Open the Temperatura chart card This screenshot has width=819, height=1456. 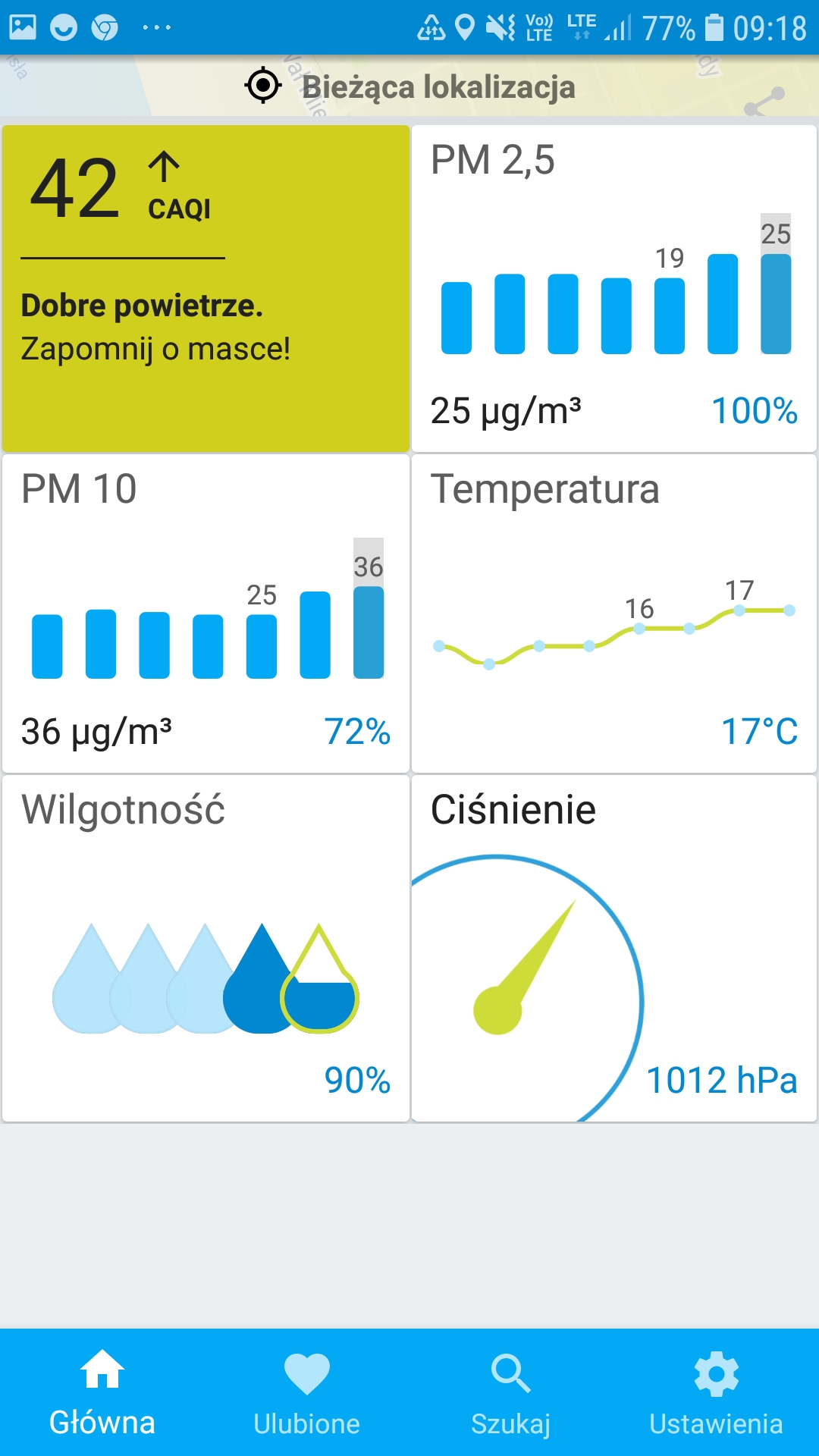(613, 613)
